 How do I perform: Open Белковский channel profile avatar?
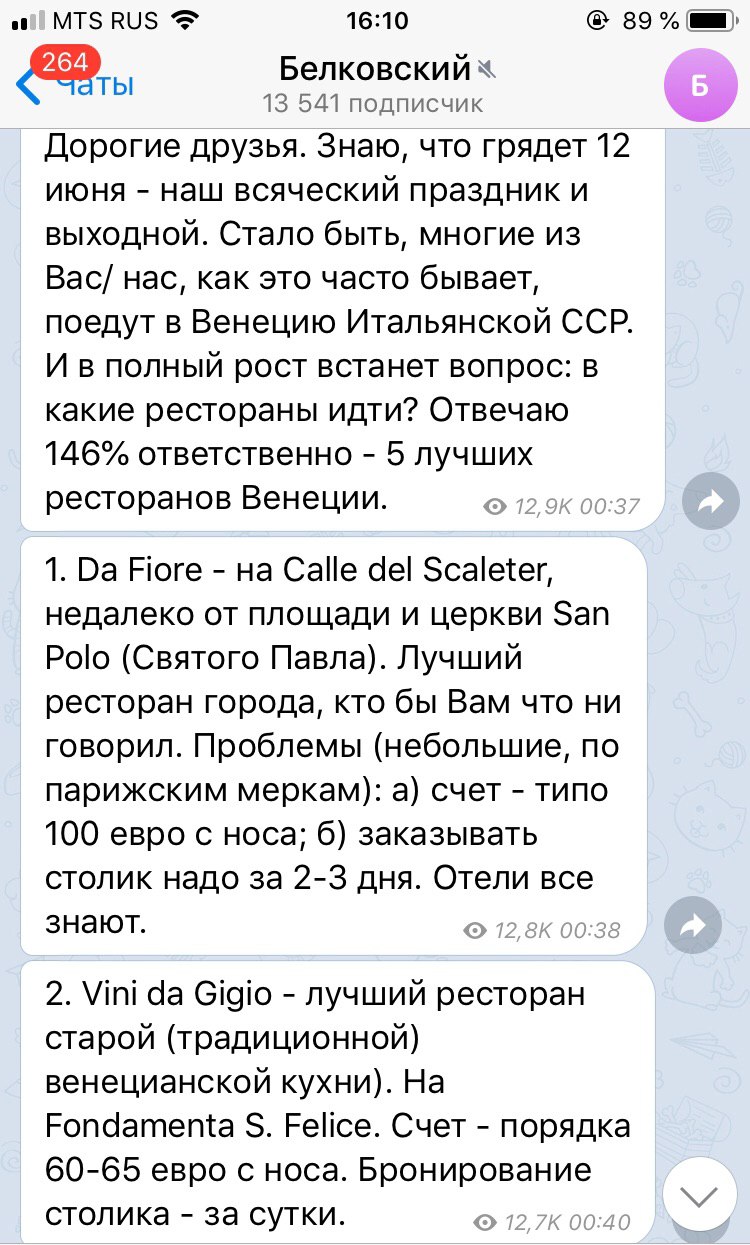[699, 85]
